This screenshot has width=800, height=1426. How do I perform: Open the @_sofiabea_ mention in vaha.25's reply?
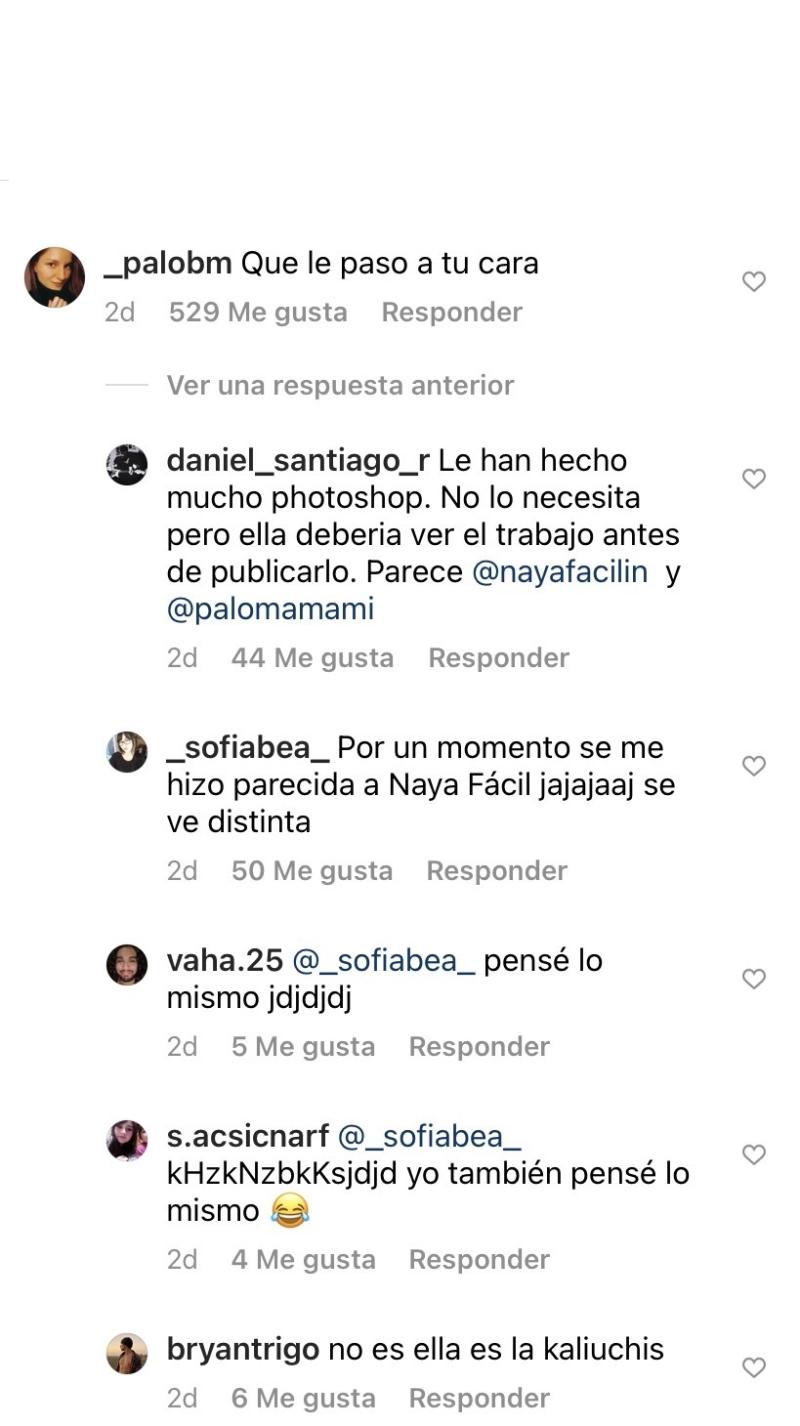pyautogui.click(x=383, y=961)
